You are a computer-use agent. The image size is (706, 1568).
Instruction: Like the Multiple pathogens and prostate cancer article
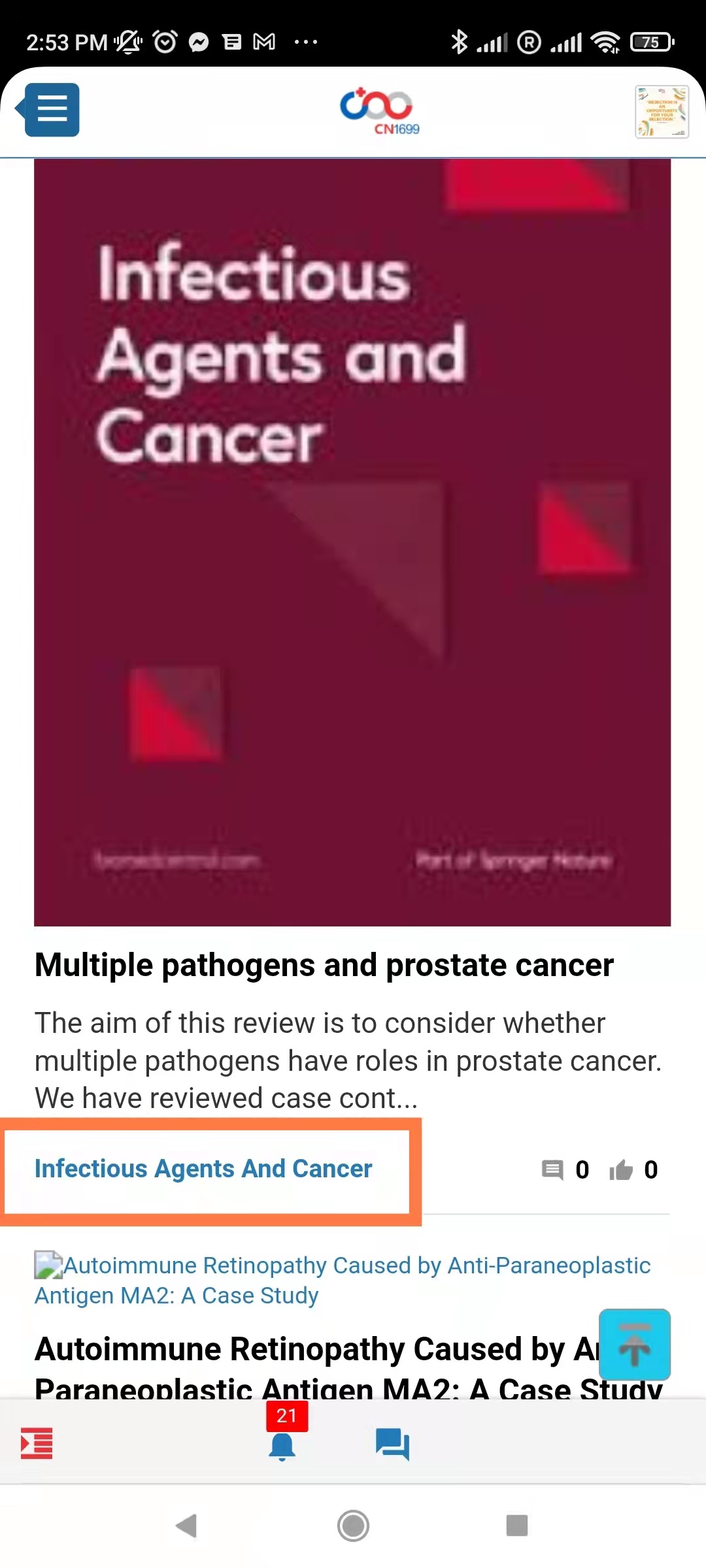click(621, 1169)
